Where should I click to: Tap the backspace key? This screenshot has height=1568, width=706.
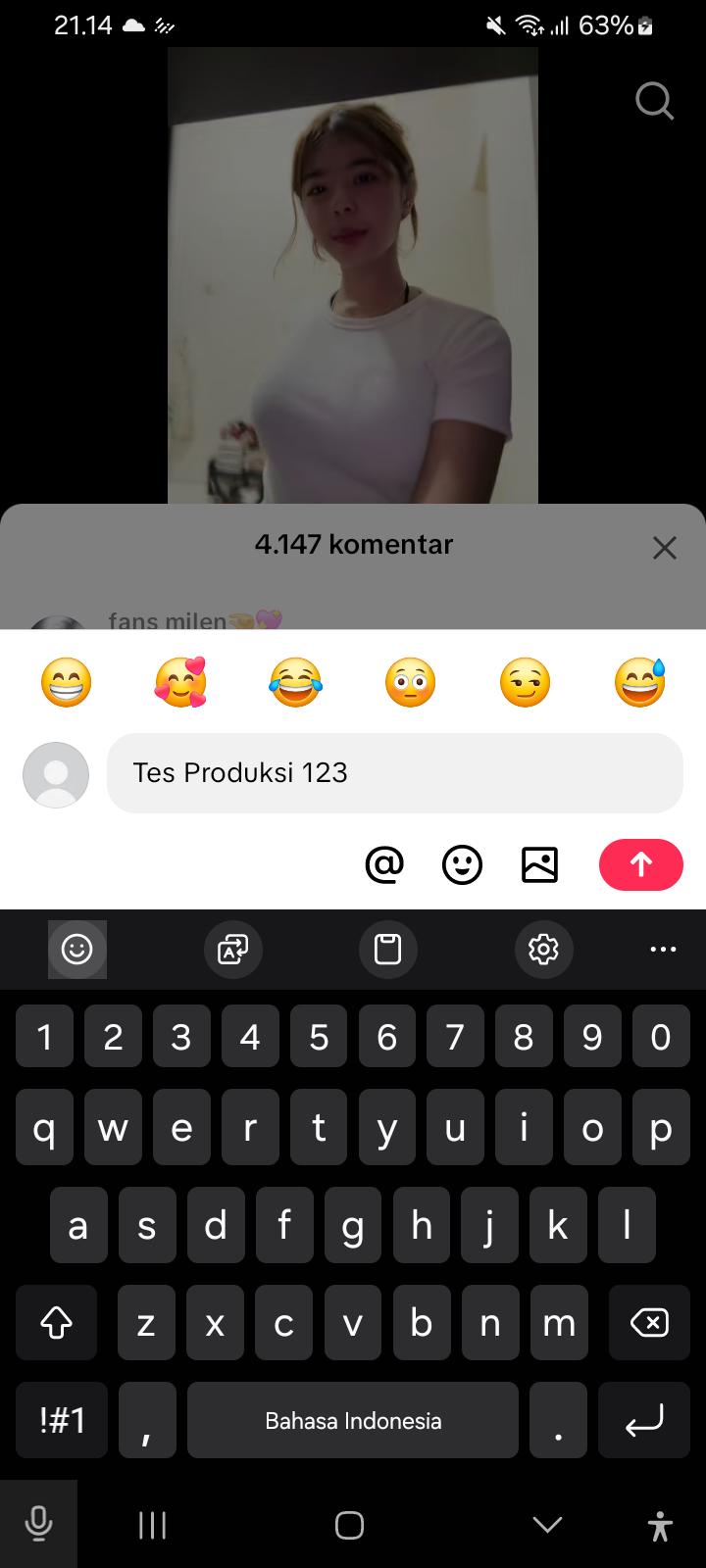pyautogui.click(x=648, y=1323)
